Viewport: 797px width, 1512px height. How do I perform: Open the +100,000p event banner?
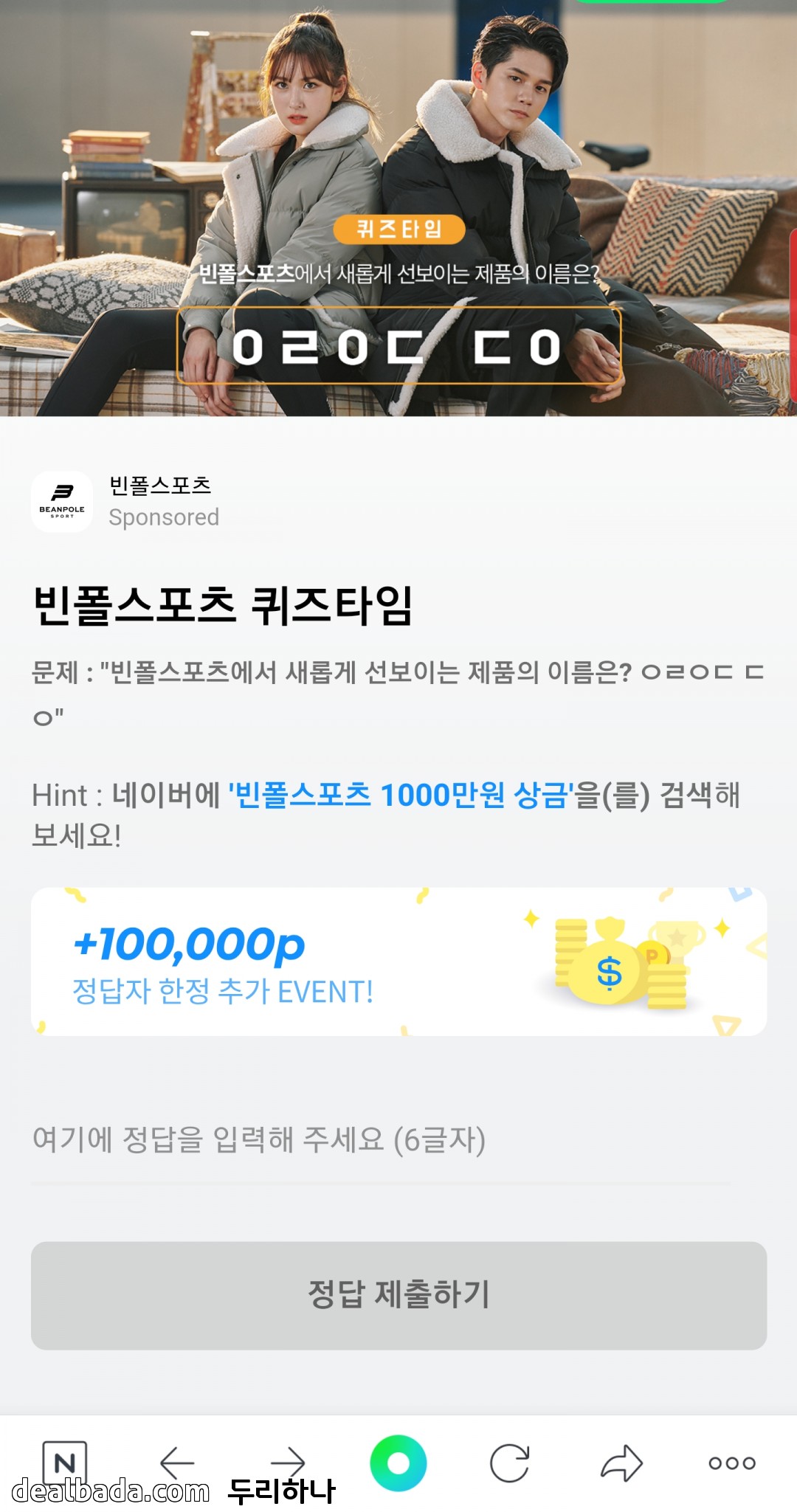click(x=398, y=962)
